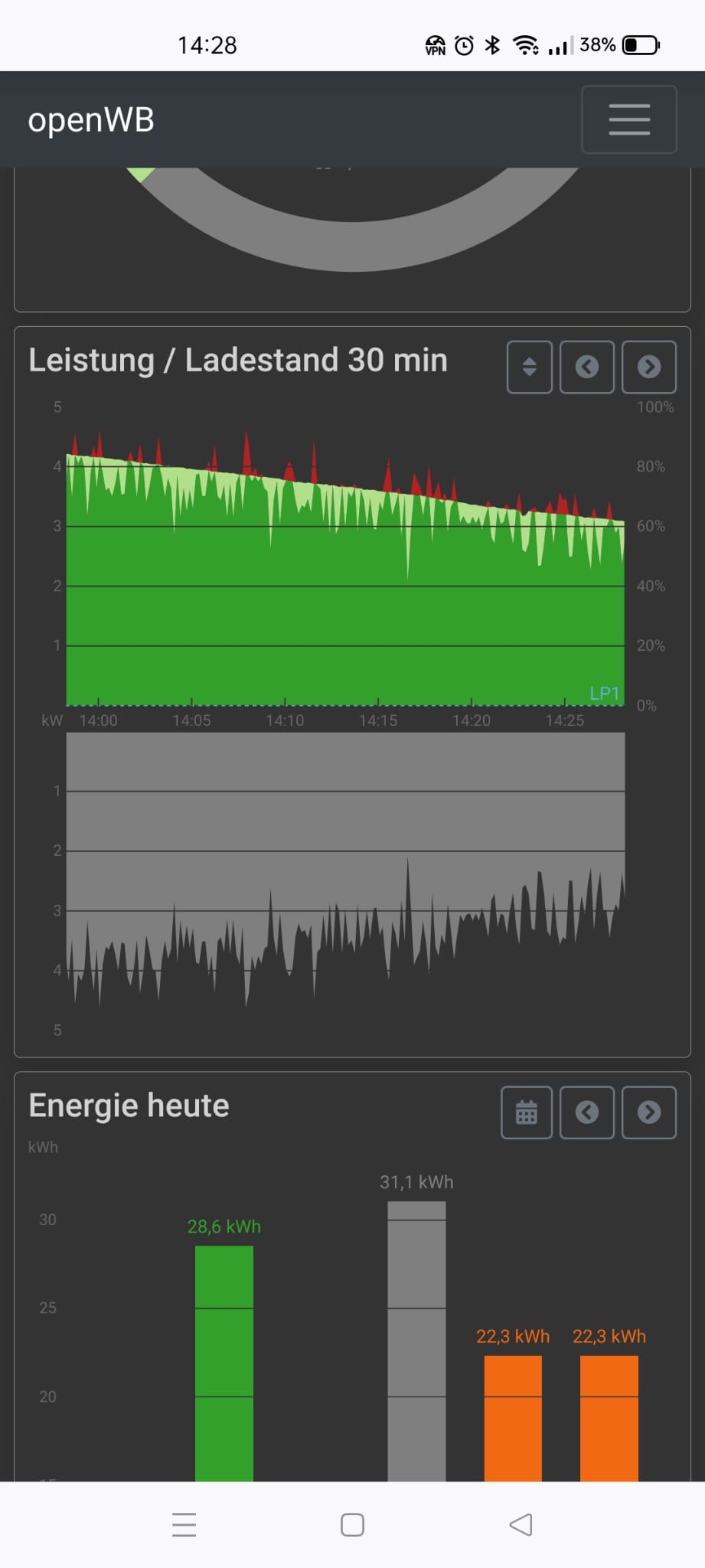Go back with the system back button
The width and height of the screenshot is (705, 1568).
tap(521, 1524)
